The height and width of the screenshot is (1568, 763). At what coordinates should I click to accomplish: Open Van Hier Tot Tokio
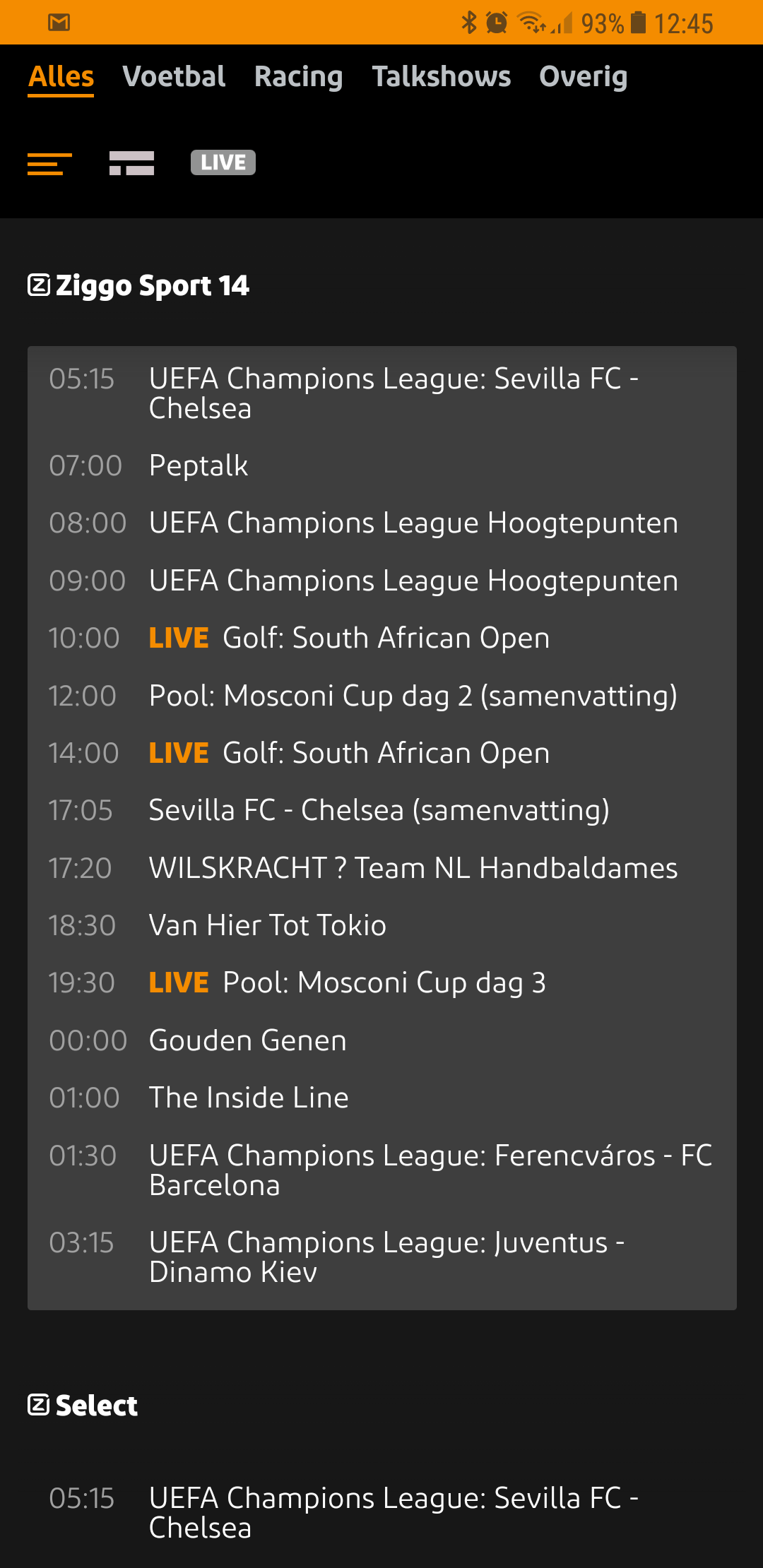[x=381, y=926]
